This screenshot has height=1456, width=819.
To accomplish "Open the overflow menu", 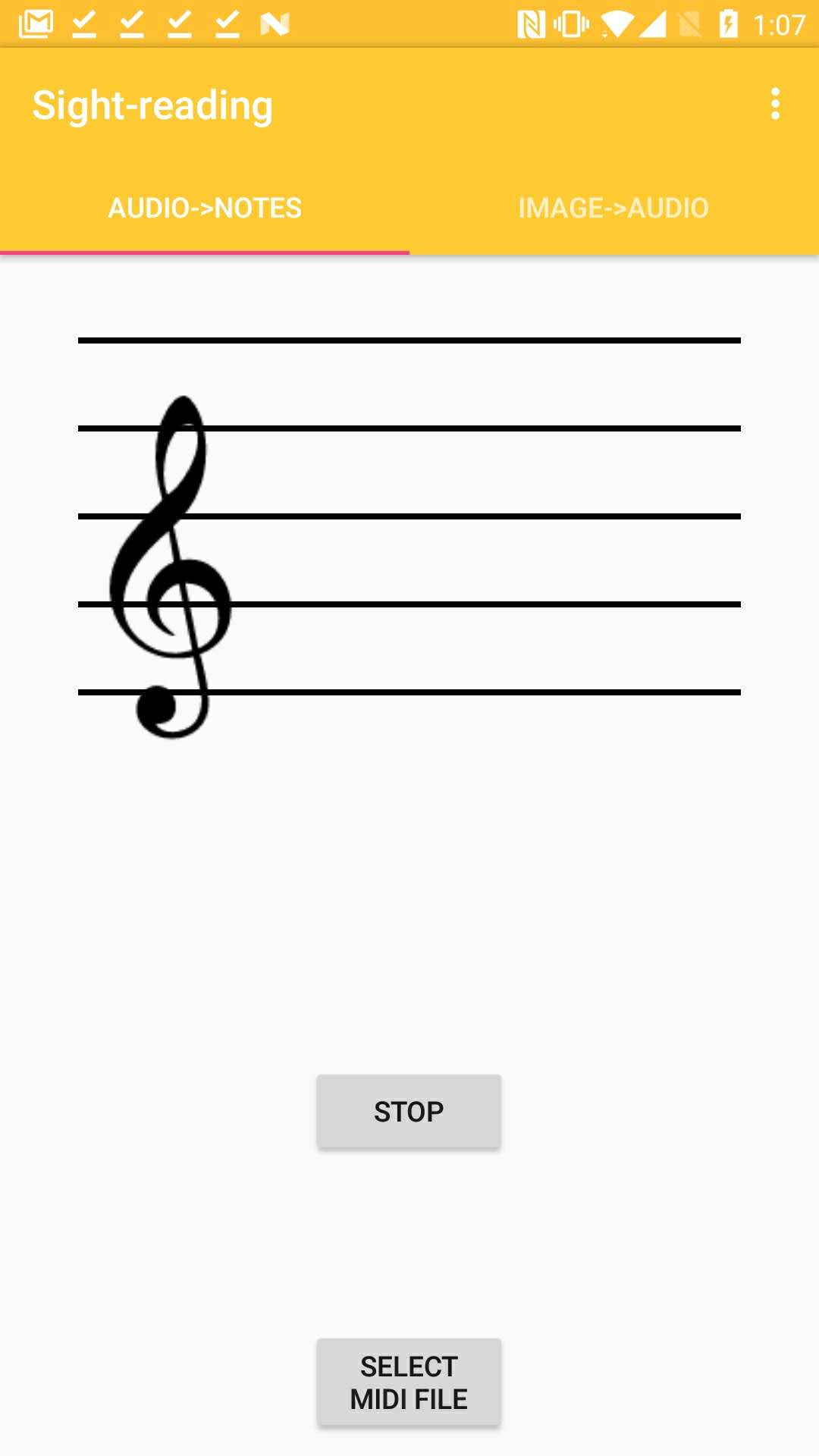I will [775, 104].
